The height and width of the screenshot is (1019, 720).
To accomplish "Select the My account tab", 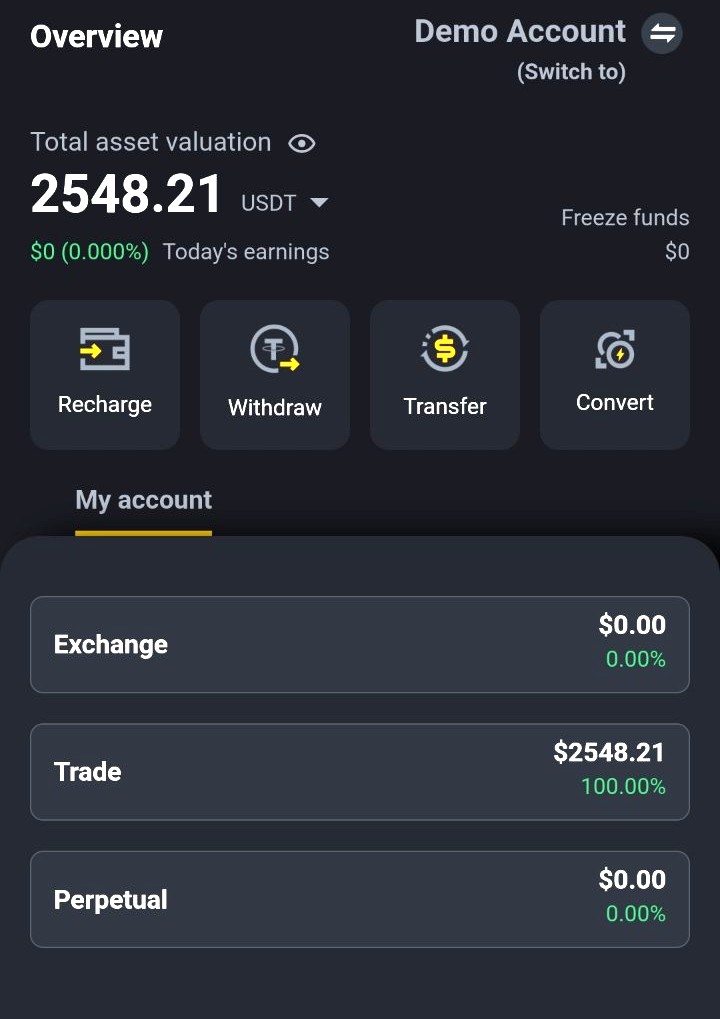I will tap(144, 500).
